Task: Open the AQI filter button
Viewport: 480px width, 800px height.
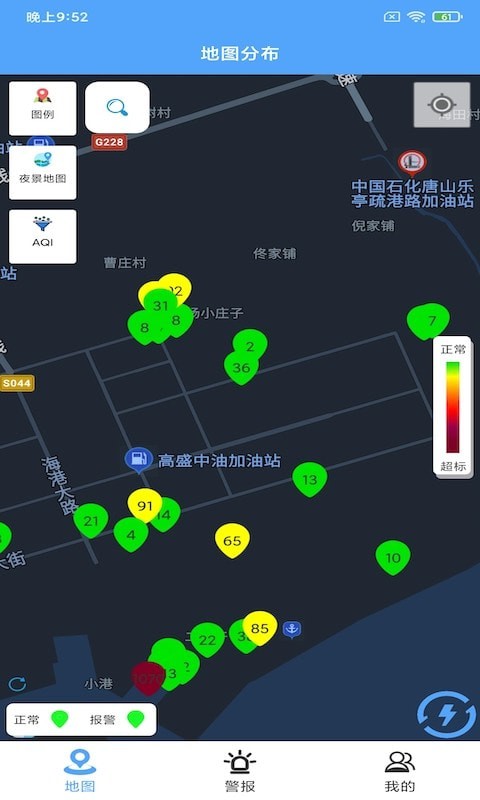Action: (43, 236)
